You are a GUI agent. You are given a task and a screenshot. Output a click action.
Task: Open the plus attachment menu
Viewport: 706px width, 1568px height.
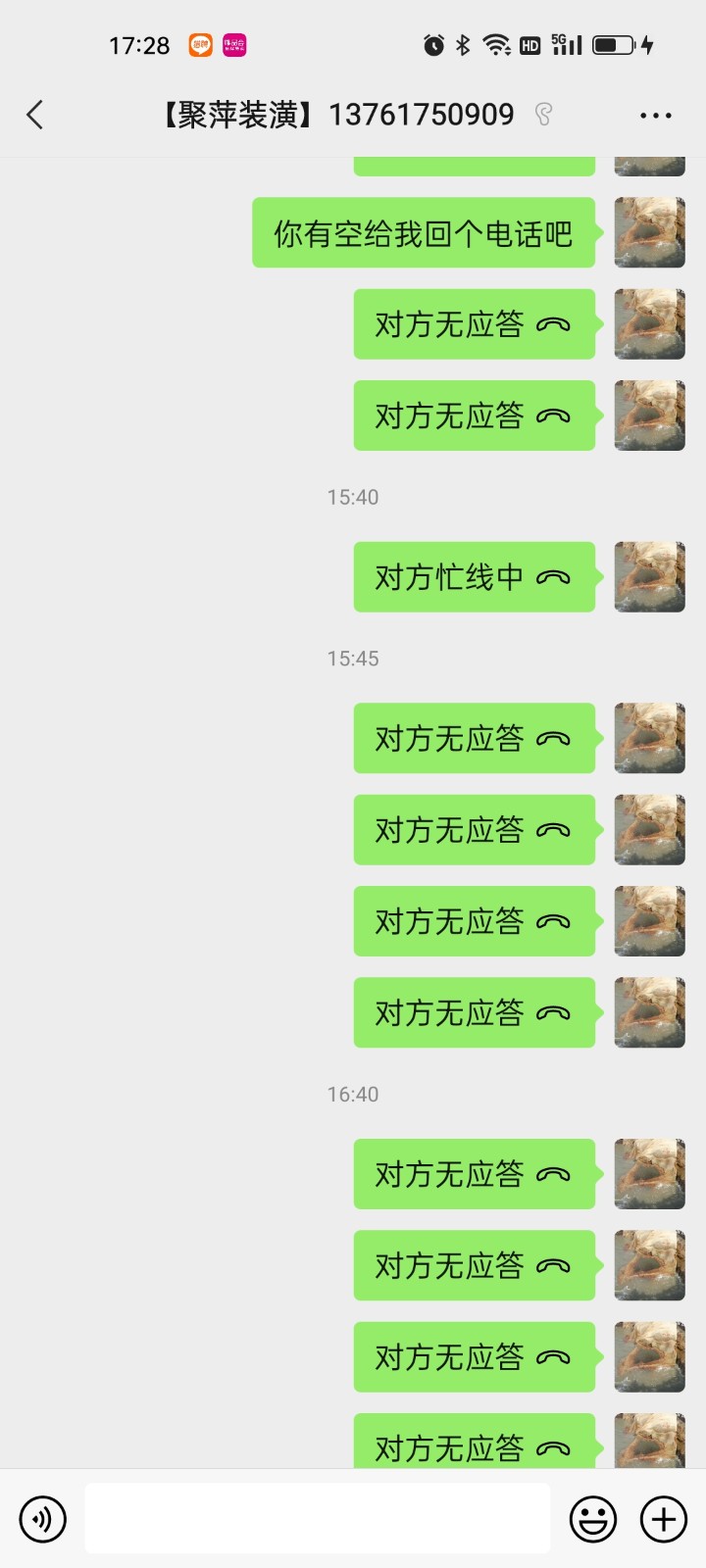(664, 1519)
